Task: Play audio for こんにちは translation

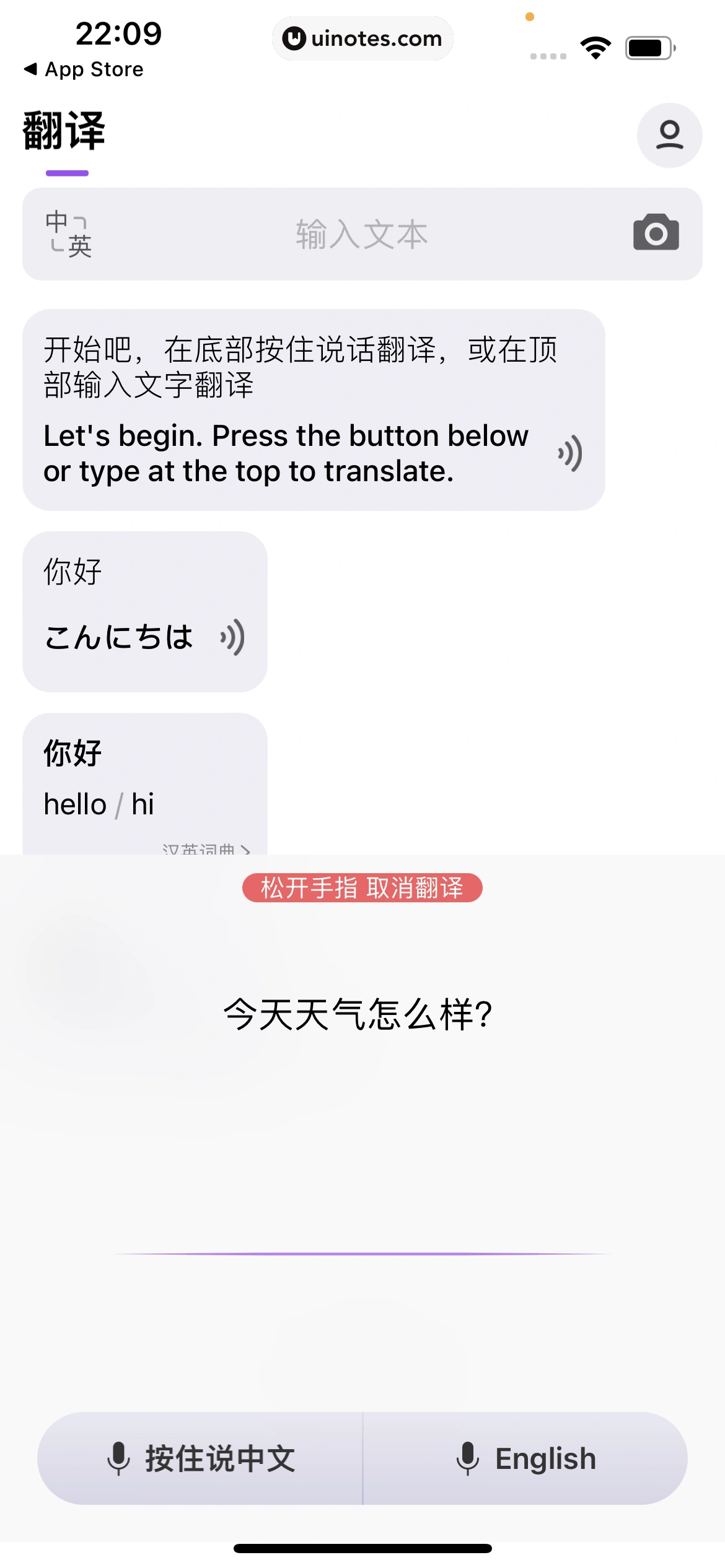Action: click(x=233, y=637)
